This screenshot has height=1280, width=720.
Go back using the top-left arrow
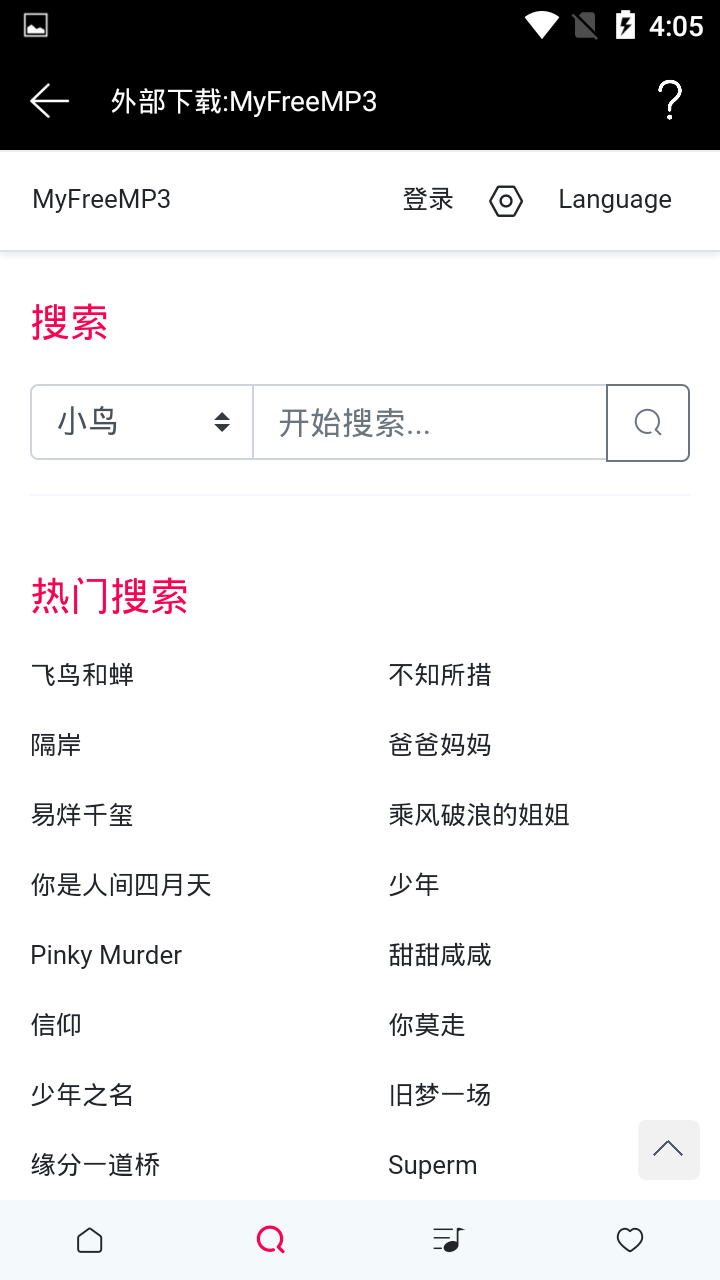pyautogui.click(x=49, y=101)
